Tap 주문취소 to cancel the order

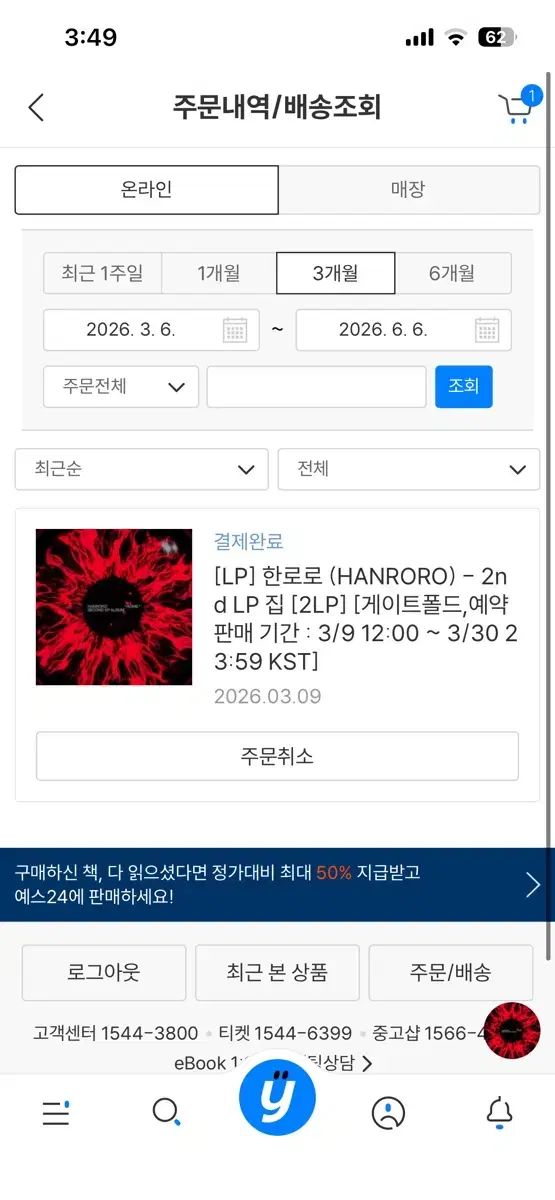click(x=277, y=756)
